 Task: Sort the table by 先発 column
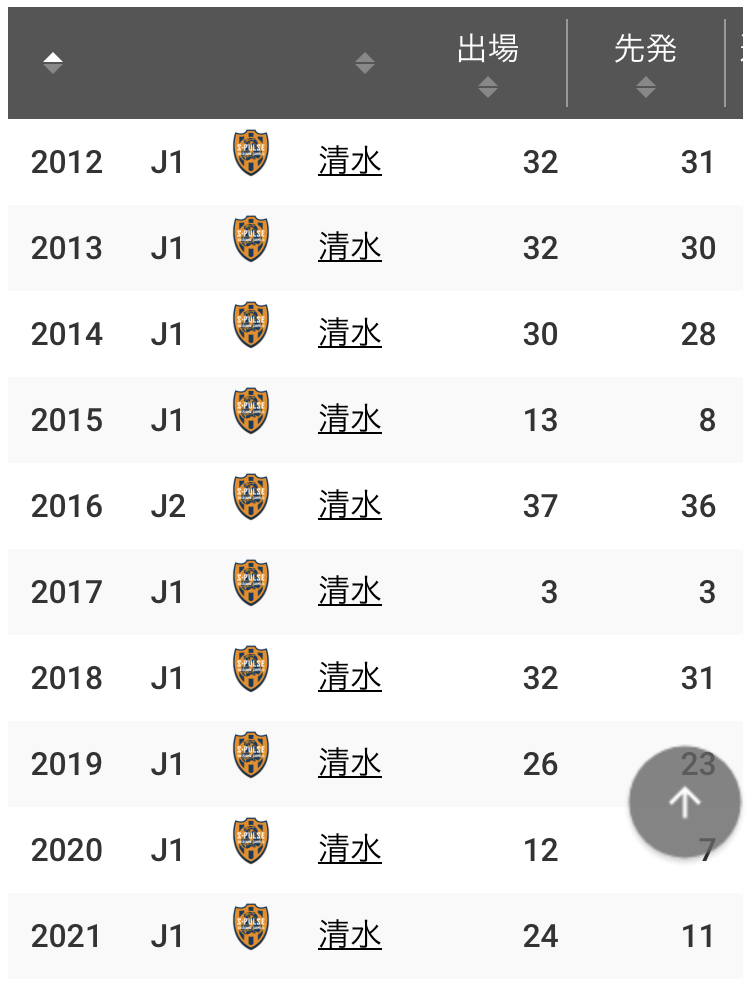tap(645, 87)
